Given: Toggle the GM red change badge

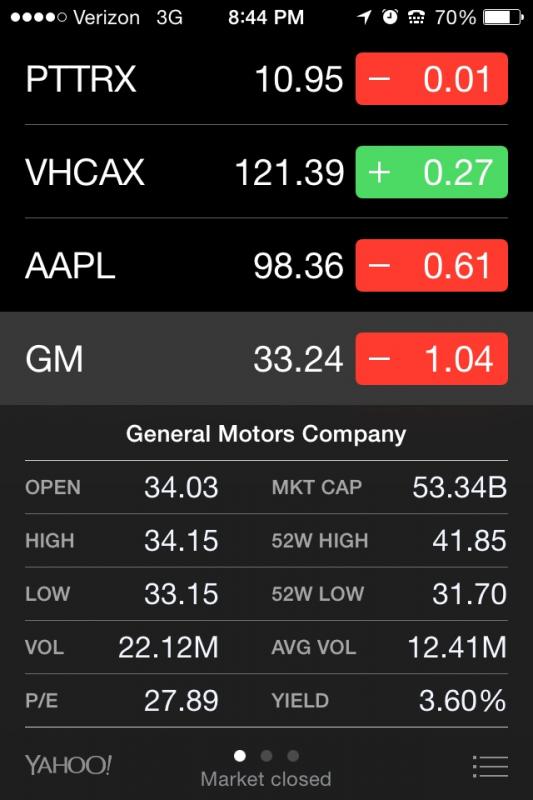Looking at the screenshot, I should (x=432, y=359).
